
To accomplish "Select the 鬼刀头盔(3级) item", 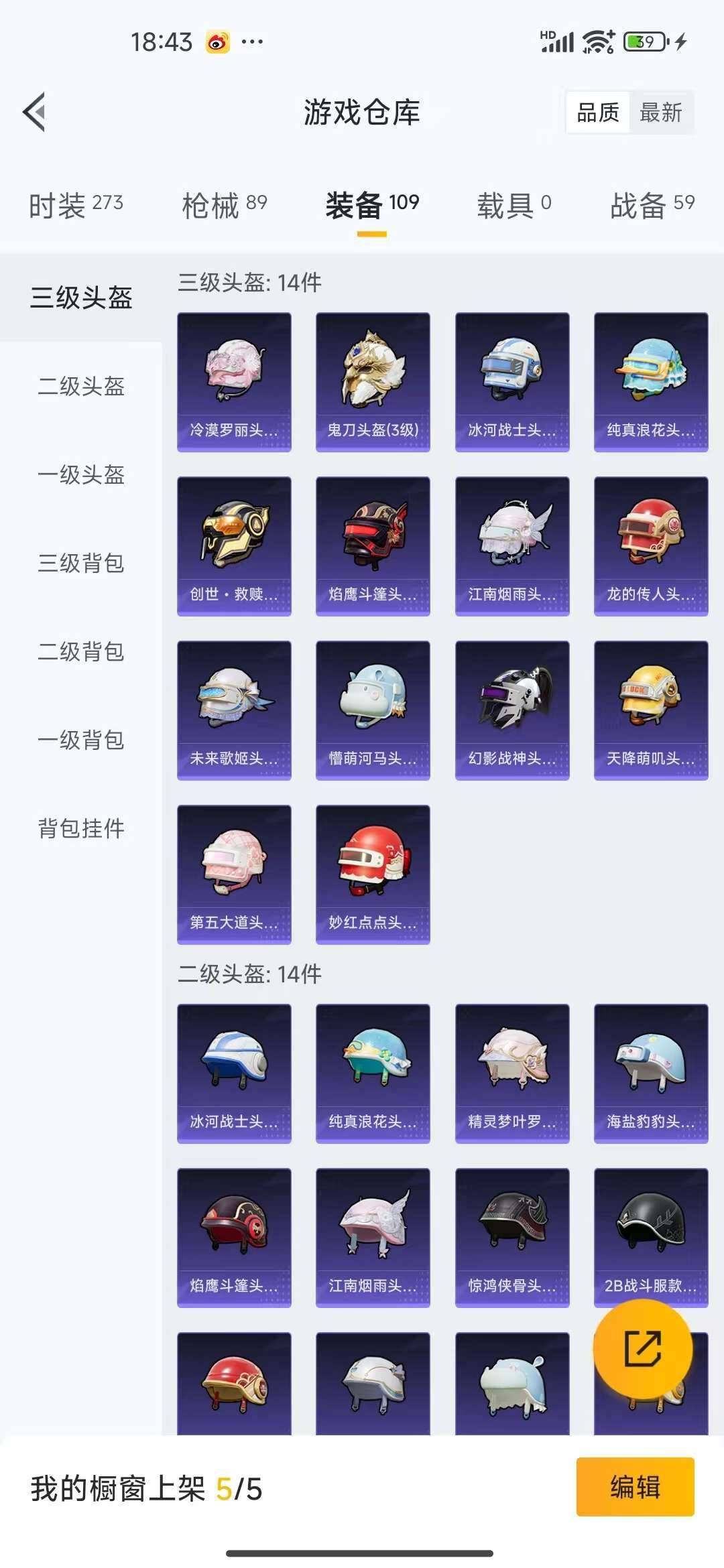I will point(373,379).
